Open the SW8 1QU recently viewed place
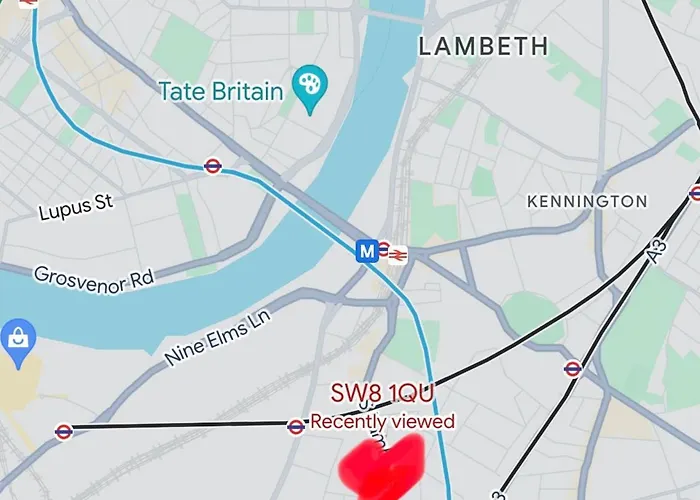This screenshot has height=500, width=700. click(x=382, y=393)
